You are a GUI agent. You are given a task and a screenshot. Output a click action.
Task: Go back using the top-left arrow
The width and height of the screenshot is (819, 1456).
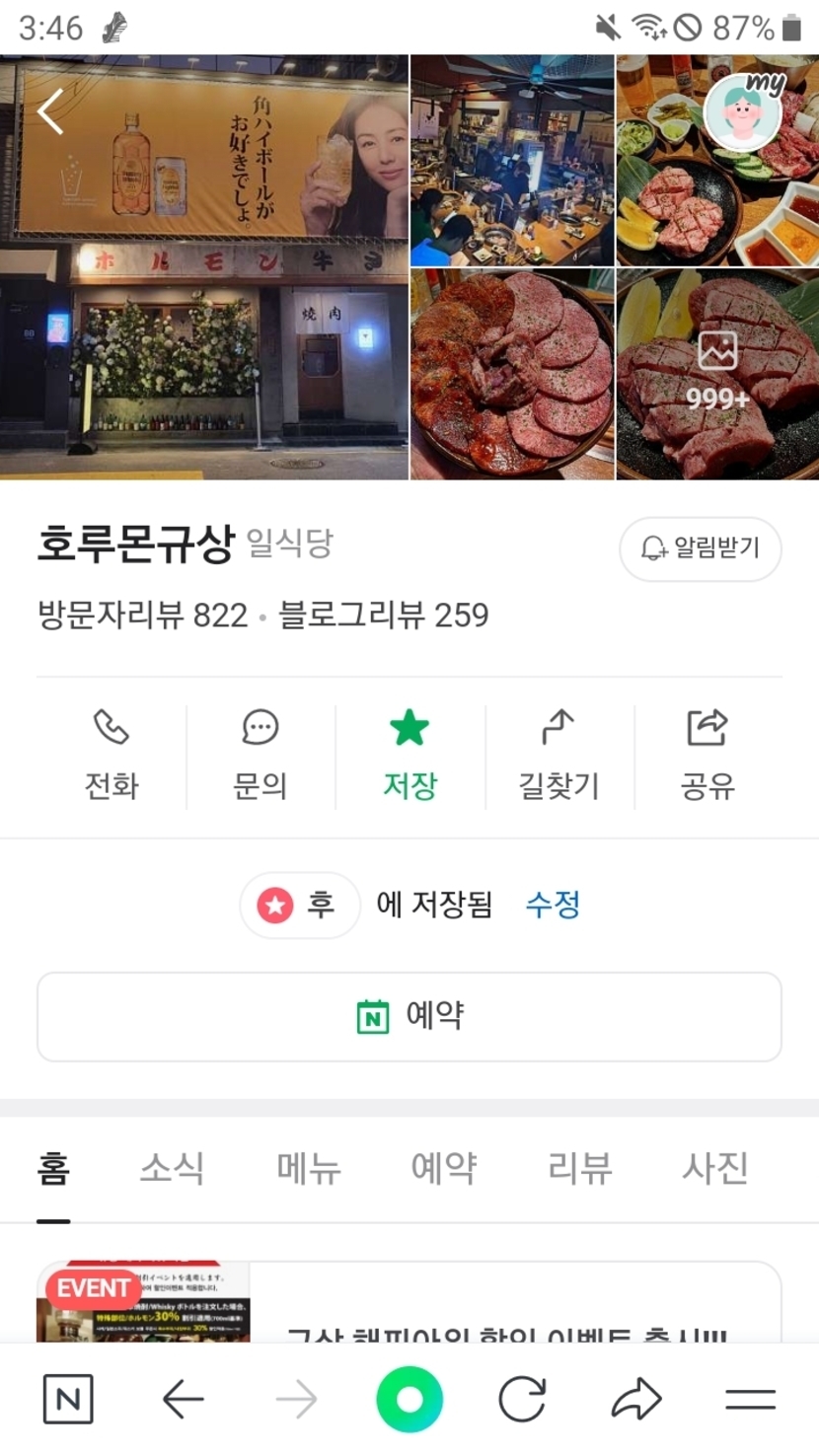50,110
